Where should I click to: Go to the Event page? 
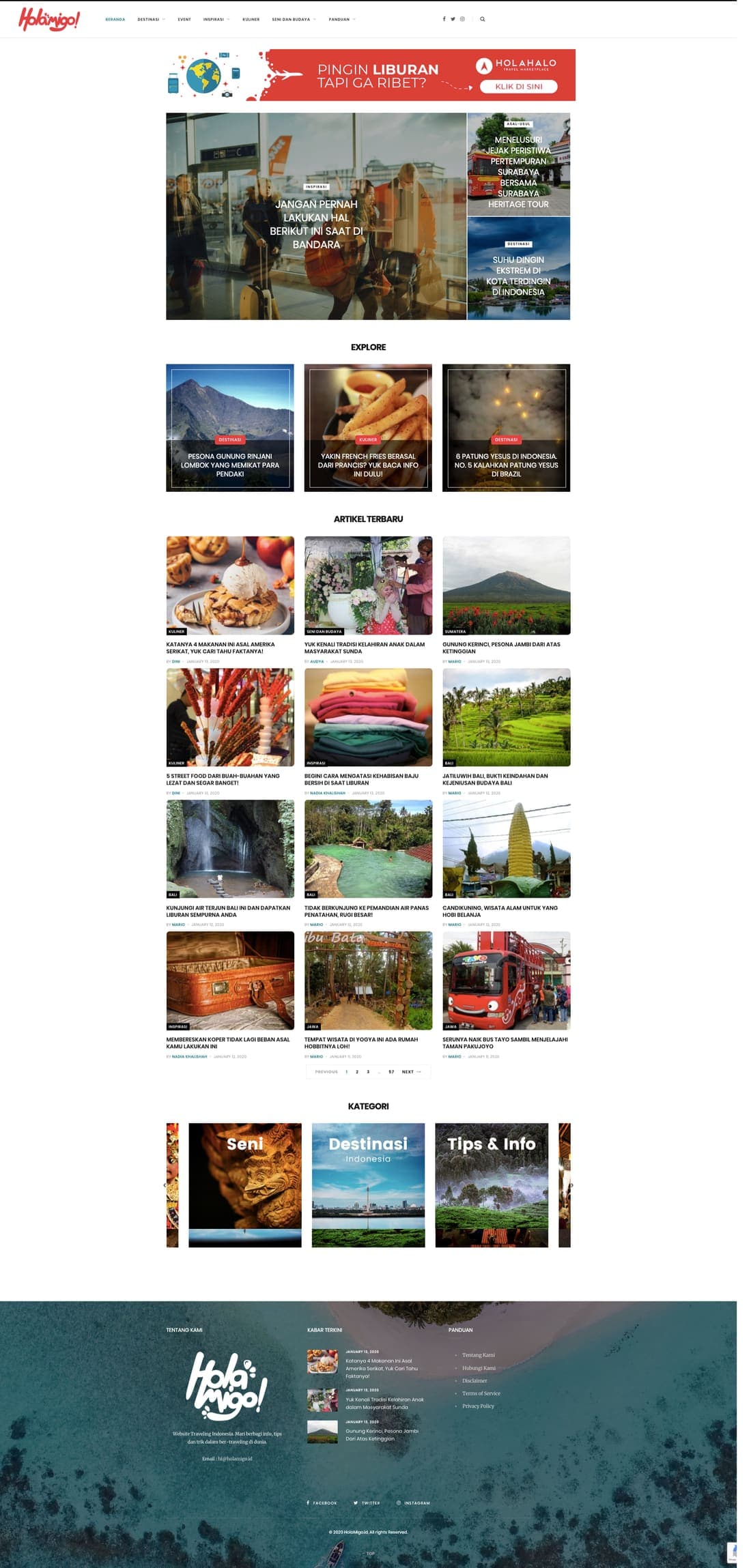pos(184,19)
